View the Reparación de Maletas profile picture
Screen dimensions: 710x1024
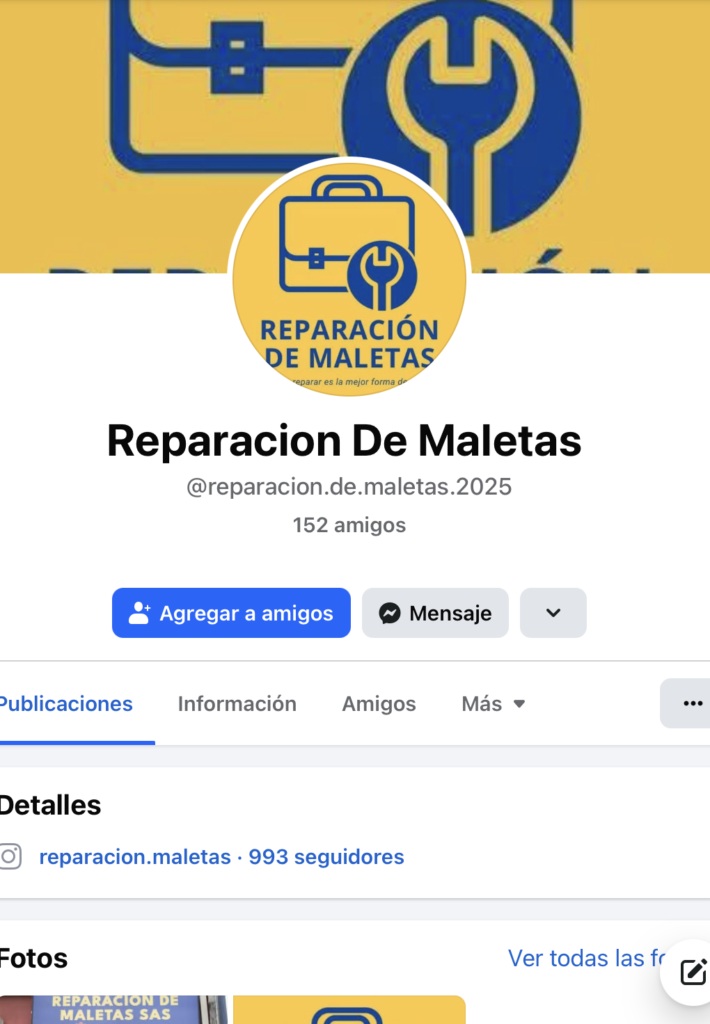[349, 280]
